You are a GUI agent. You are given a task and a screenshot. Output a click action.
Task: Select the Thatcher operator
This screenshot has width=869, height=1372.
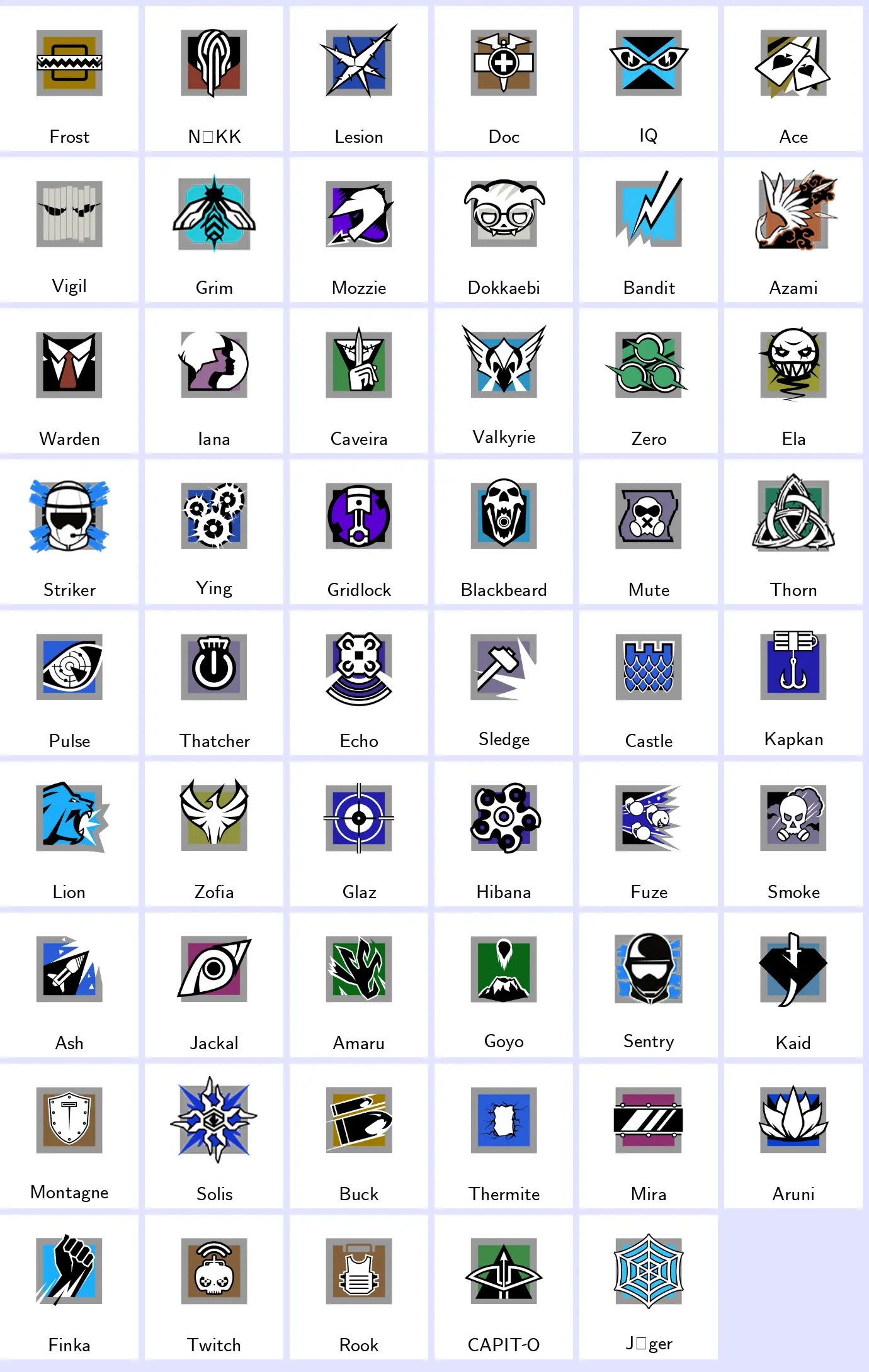coord(214,683)
